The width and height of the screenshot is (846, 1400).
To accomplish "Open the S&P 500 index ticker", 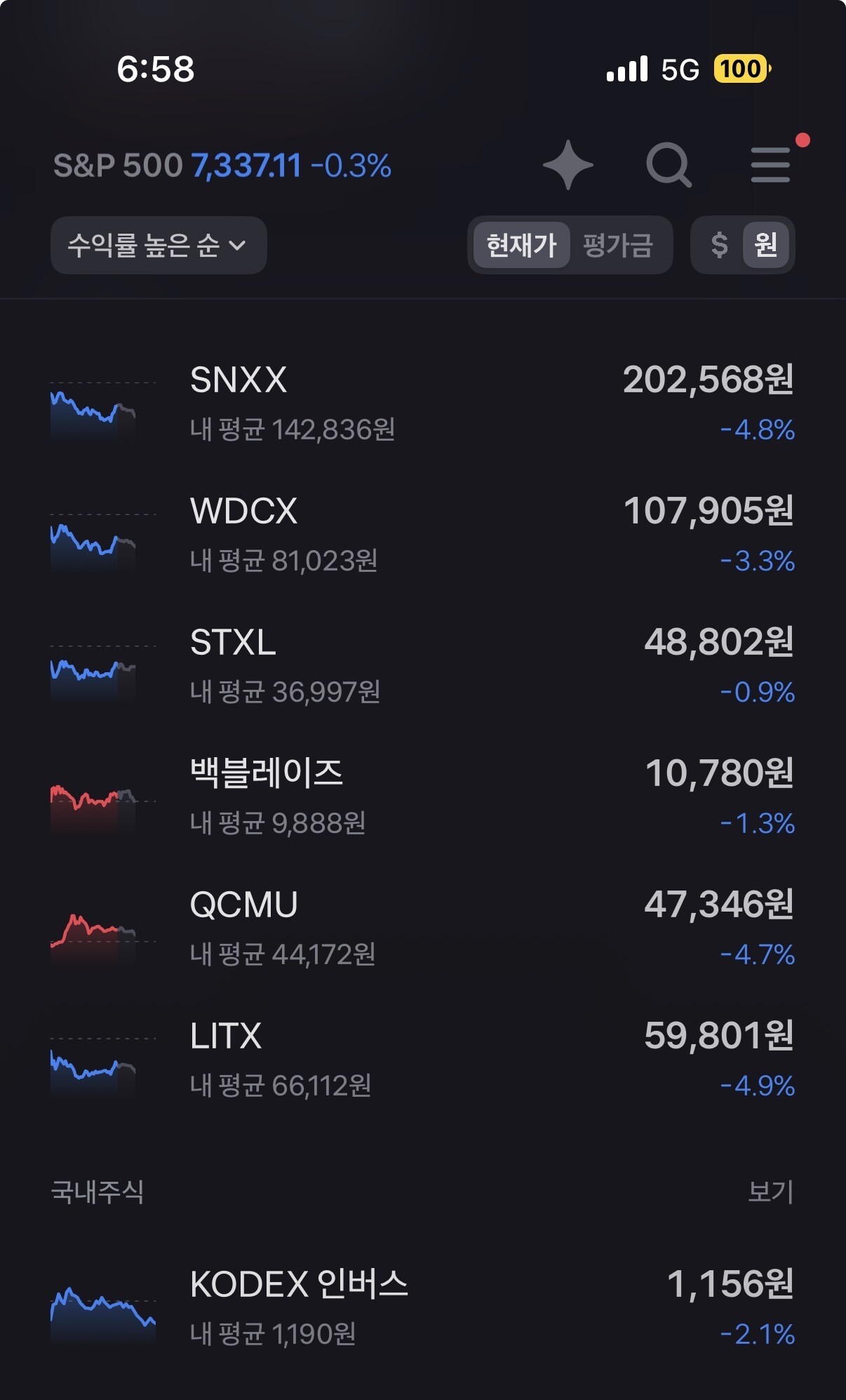I will (x=222, y=166).
